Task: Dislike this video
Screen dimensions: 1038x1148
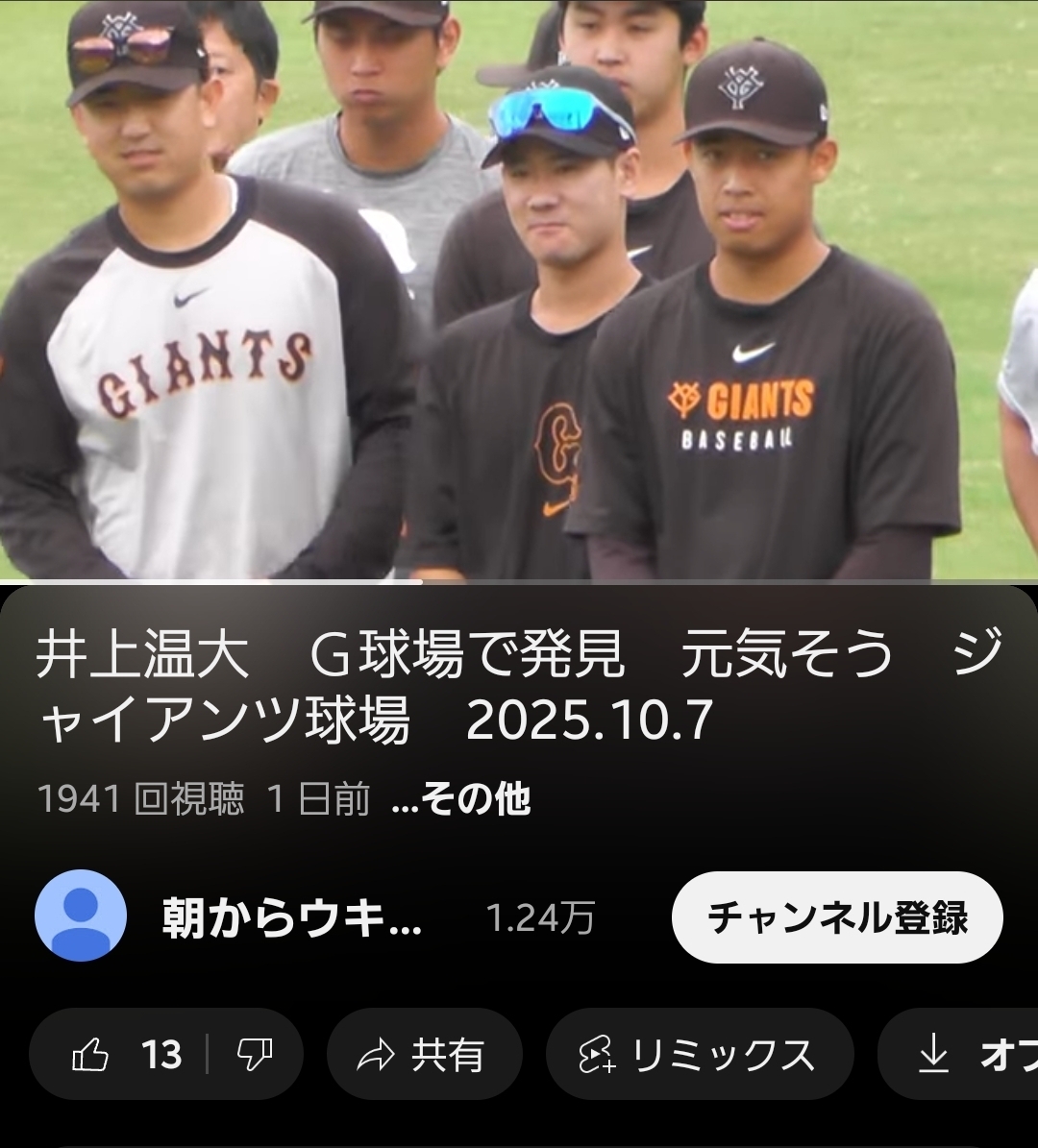Action: click(x=255, y=1055)
